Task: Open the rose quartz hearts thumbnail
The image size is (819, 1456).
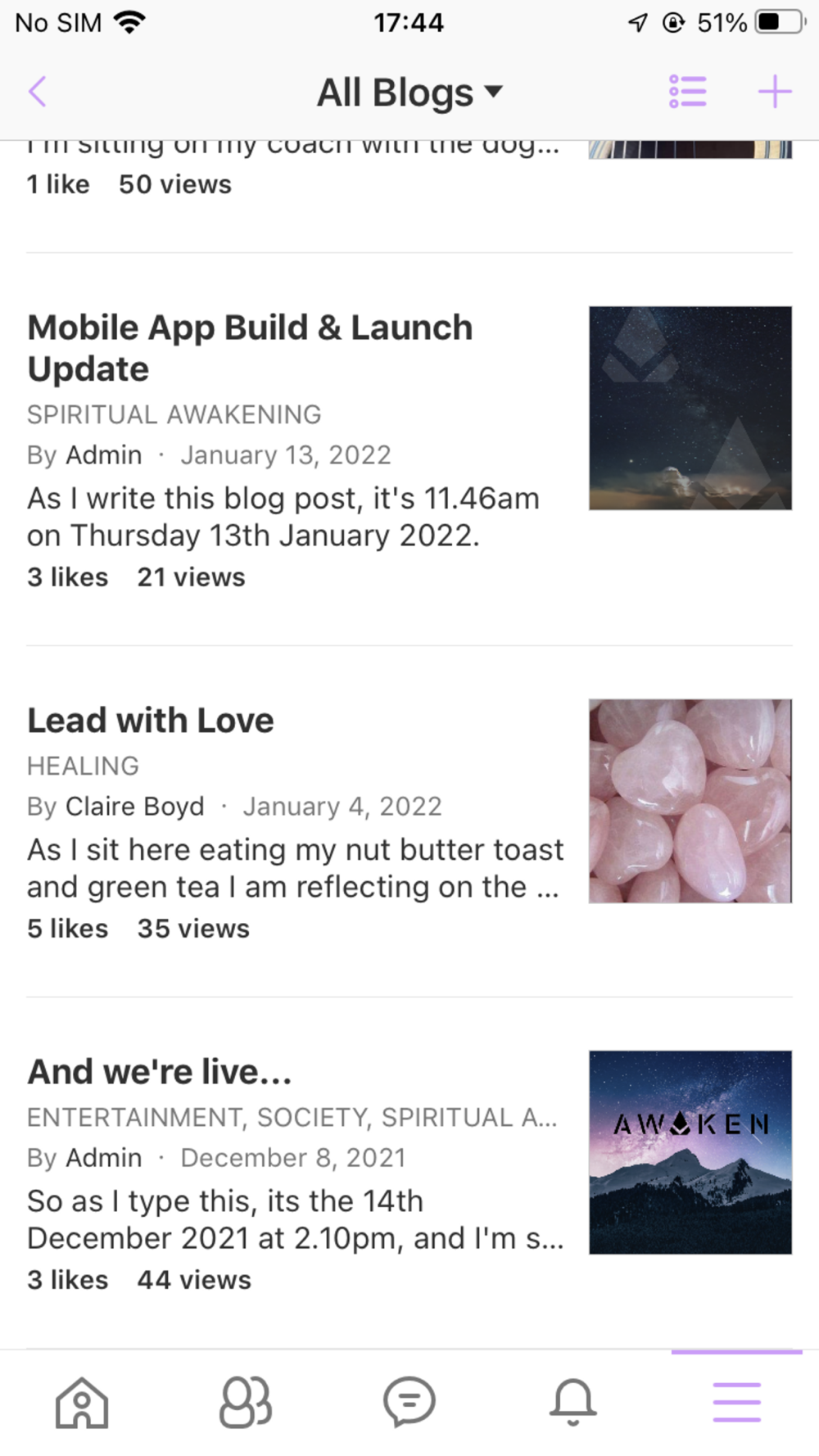Action: (x=690, y=801)
